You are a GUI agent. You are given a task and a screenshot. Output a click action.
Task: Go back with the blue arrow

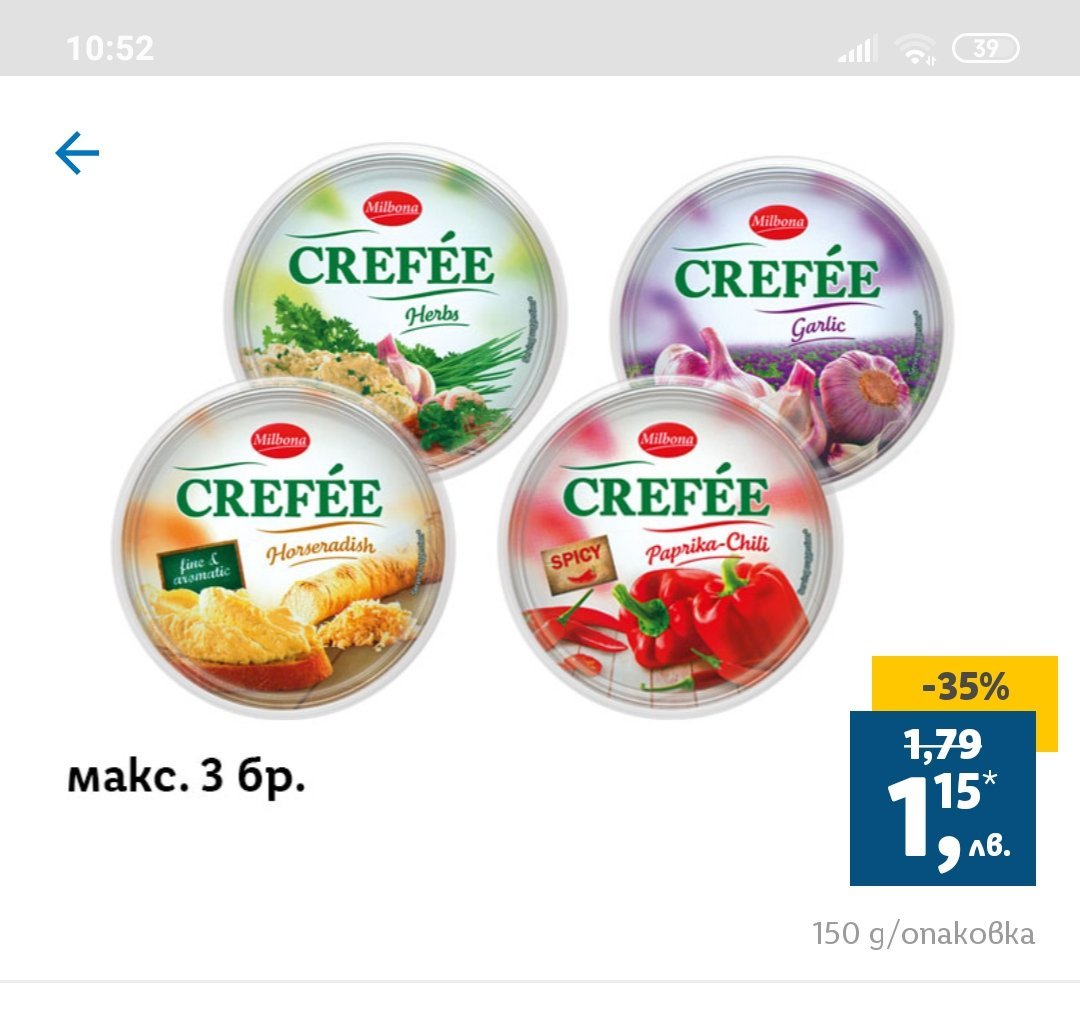[77, 153]
